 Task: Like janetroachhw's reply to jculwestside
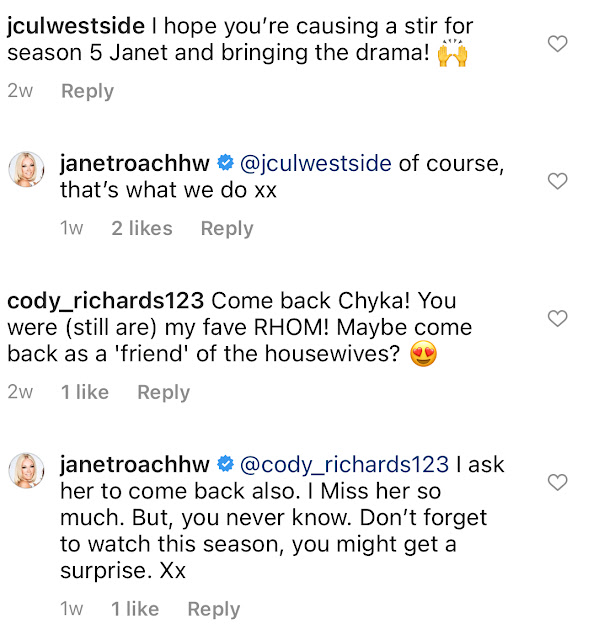559,181
